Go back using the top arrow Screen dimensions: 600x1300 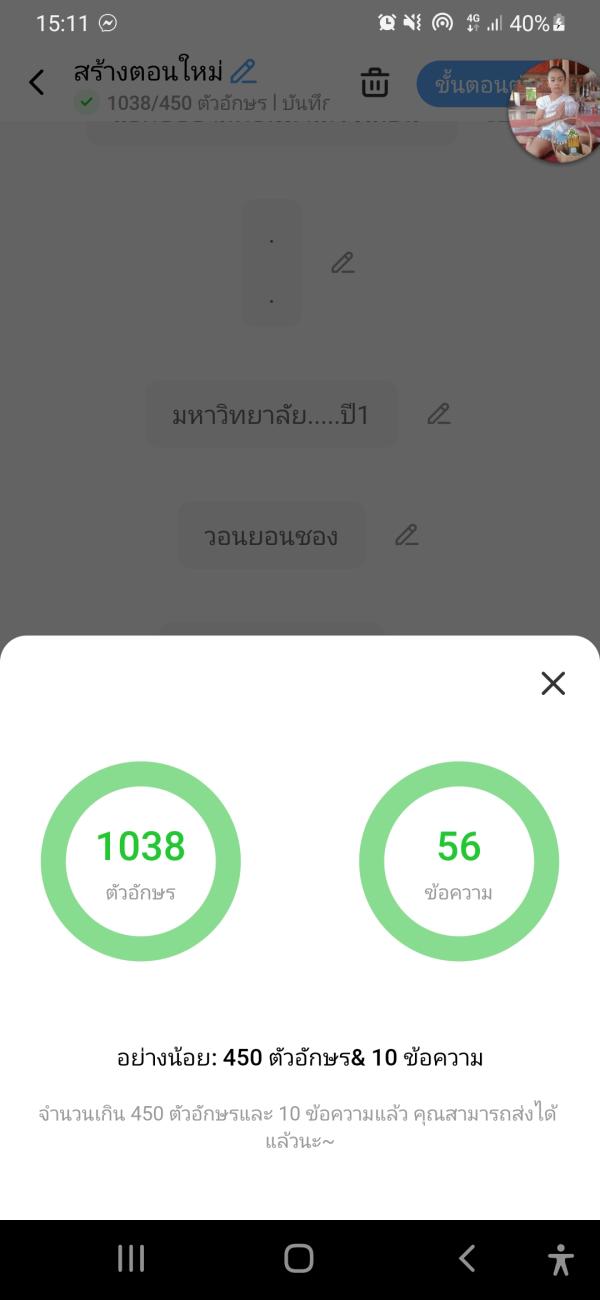click(37, 82)
